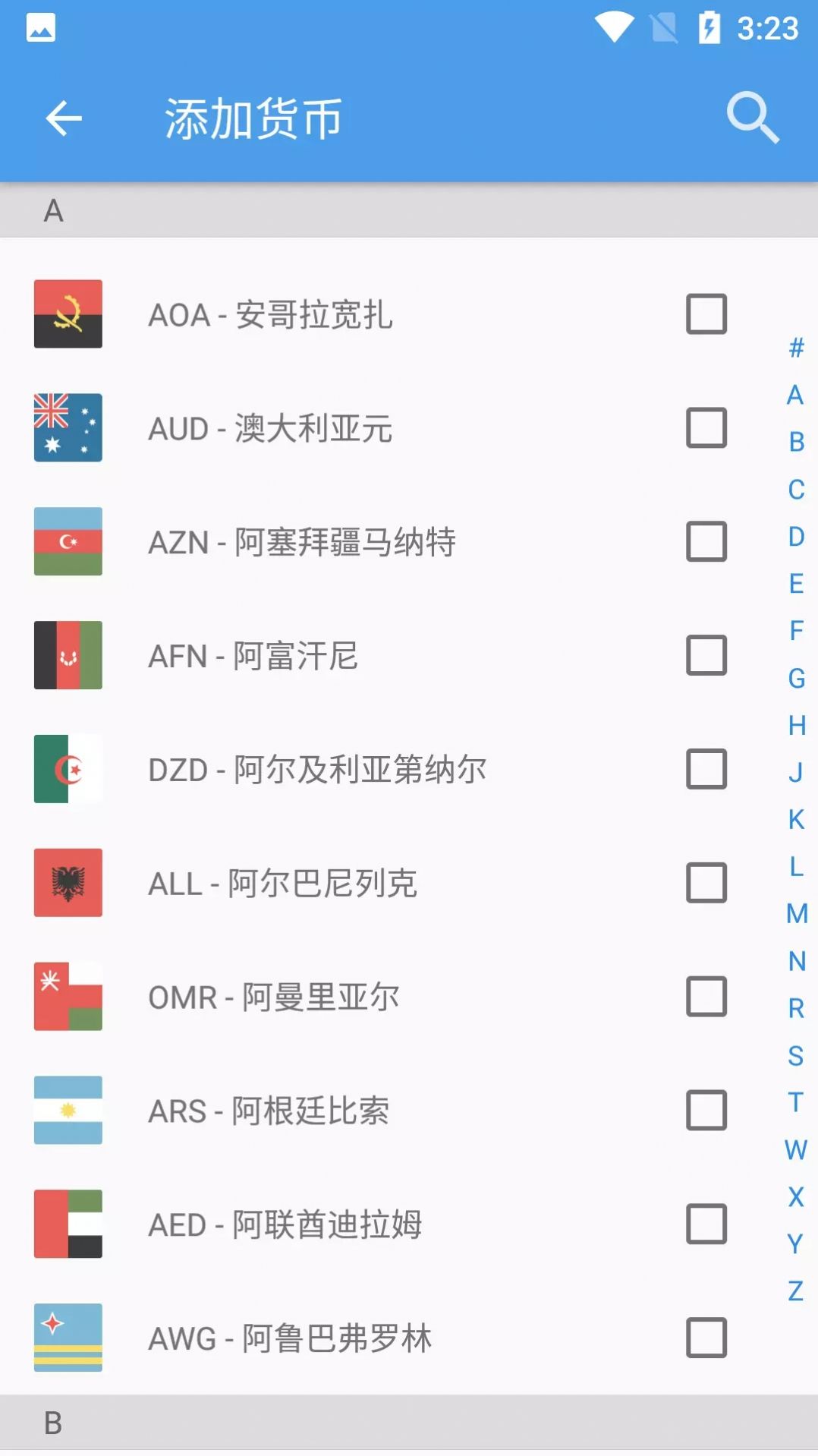Tap the Albania flag icon for ALL
Viewport: 818px width, 1456px height.
point(68,883)
